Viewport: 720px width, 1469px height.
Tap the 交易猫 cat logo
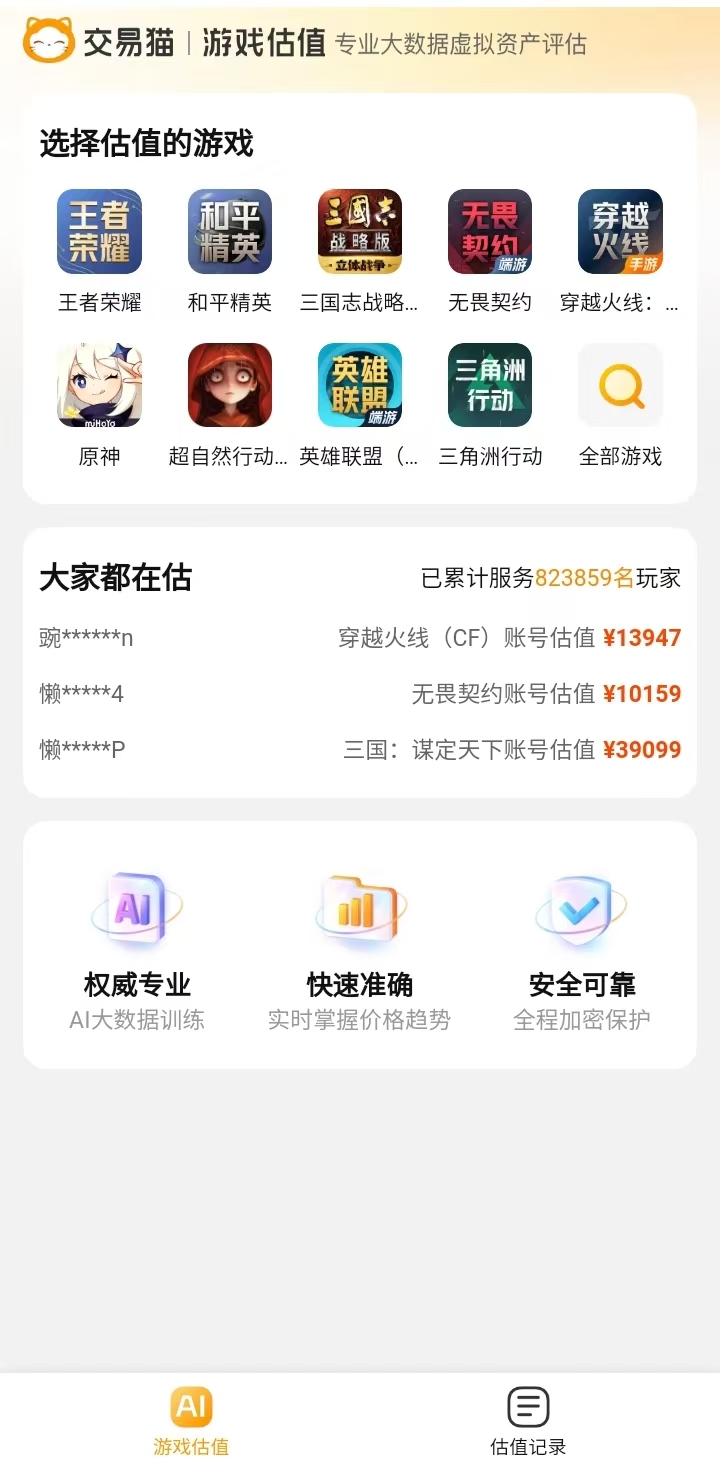(x=45, y=42)
